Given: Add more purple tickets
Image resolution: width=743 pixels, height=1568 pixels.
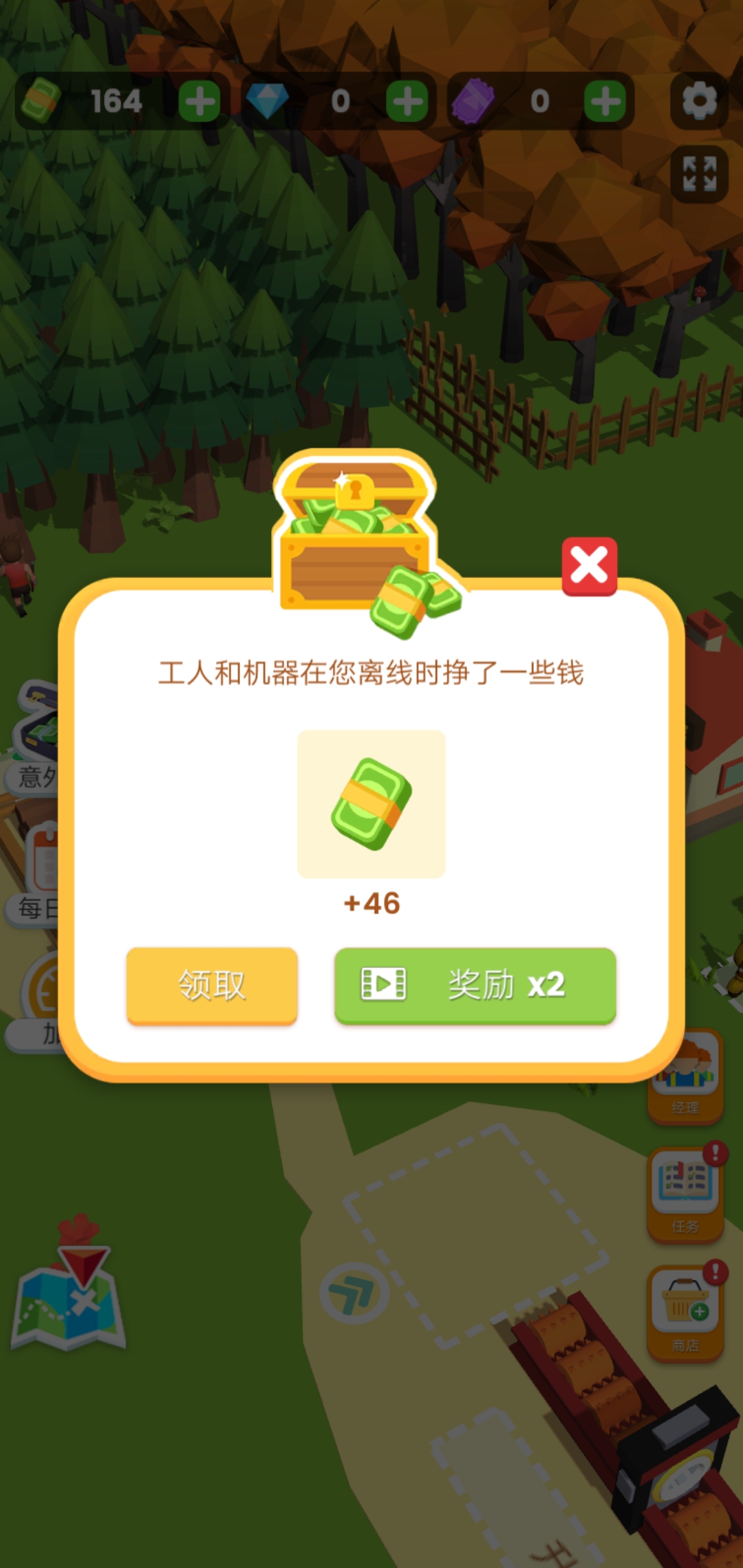Looking at the screenshot, I should 605,102.
